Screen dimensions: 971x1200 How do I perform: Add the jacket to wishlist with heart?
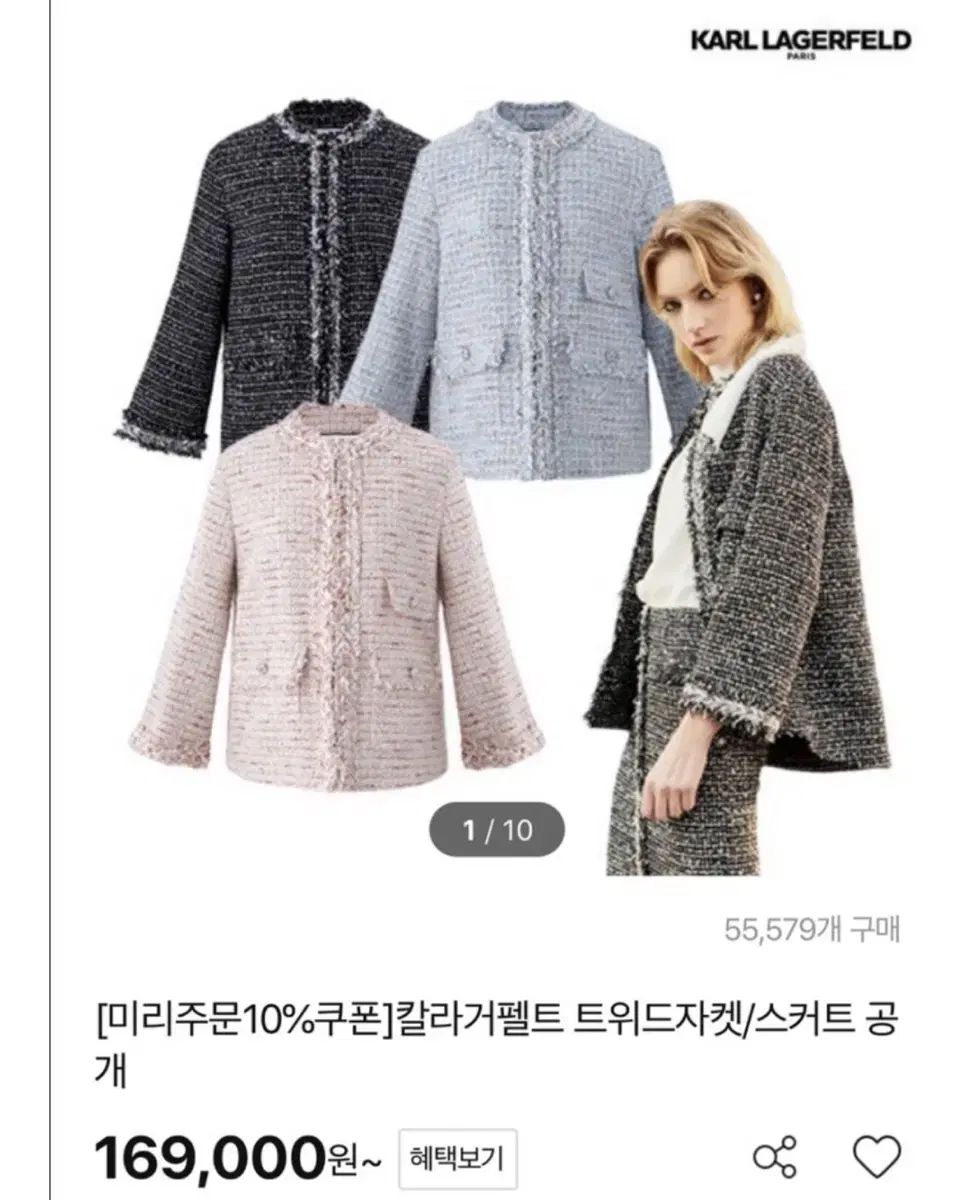pyautogui.click(x=877, y=1156)
